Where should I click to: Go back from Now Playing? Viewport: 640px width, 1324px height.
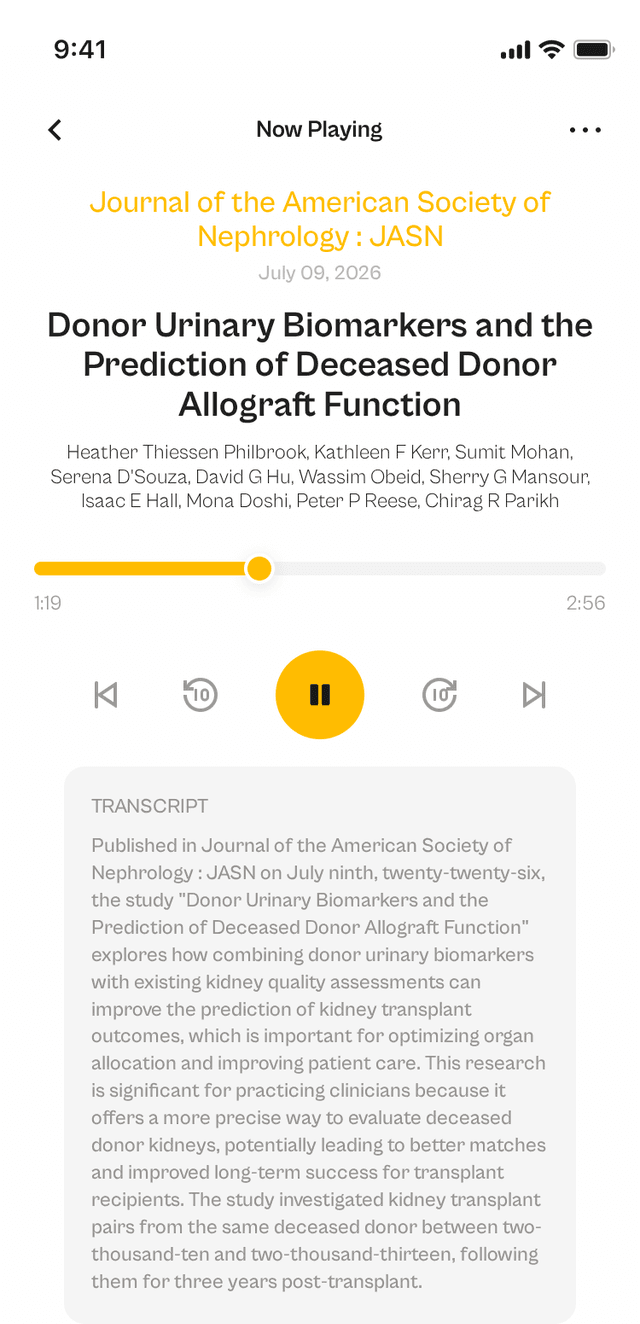tap(55, 130)
